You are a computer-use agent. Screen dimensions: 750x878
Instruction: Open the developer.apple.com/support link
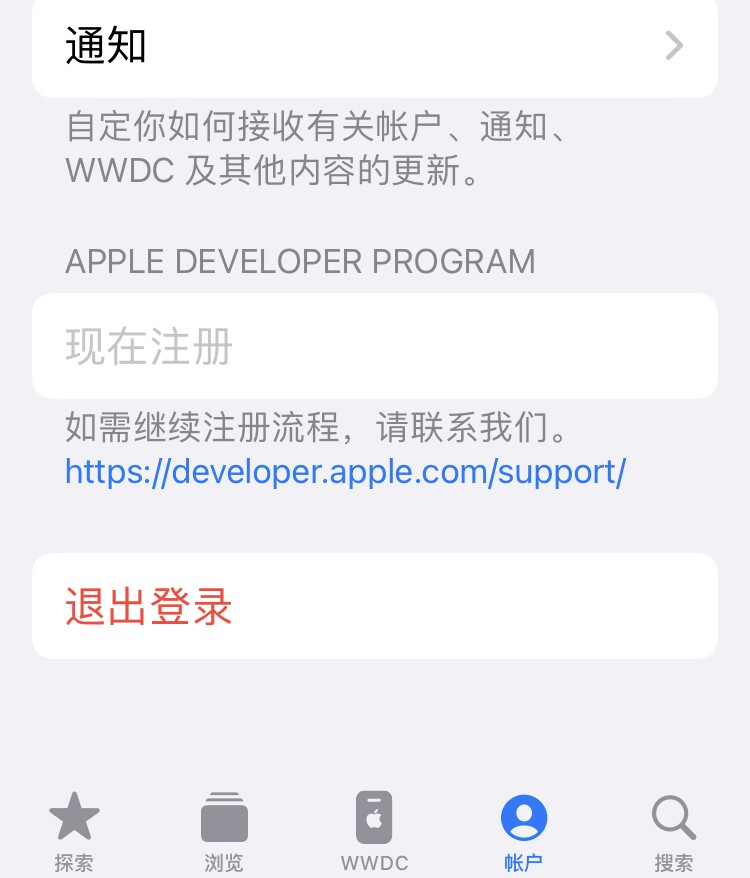[345, 471]
